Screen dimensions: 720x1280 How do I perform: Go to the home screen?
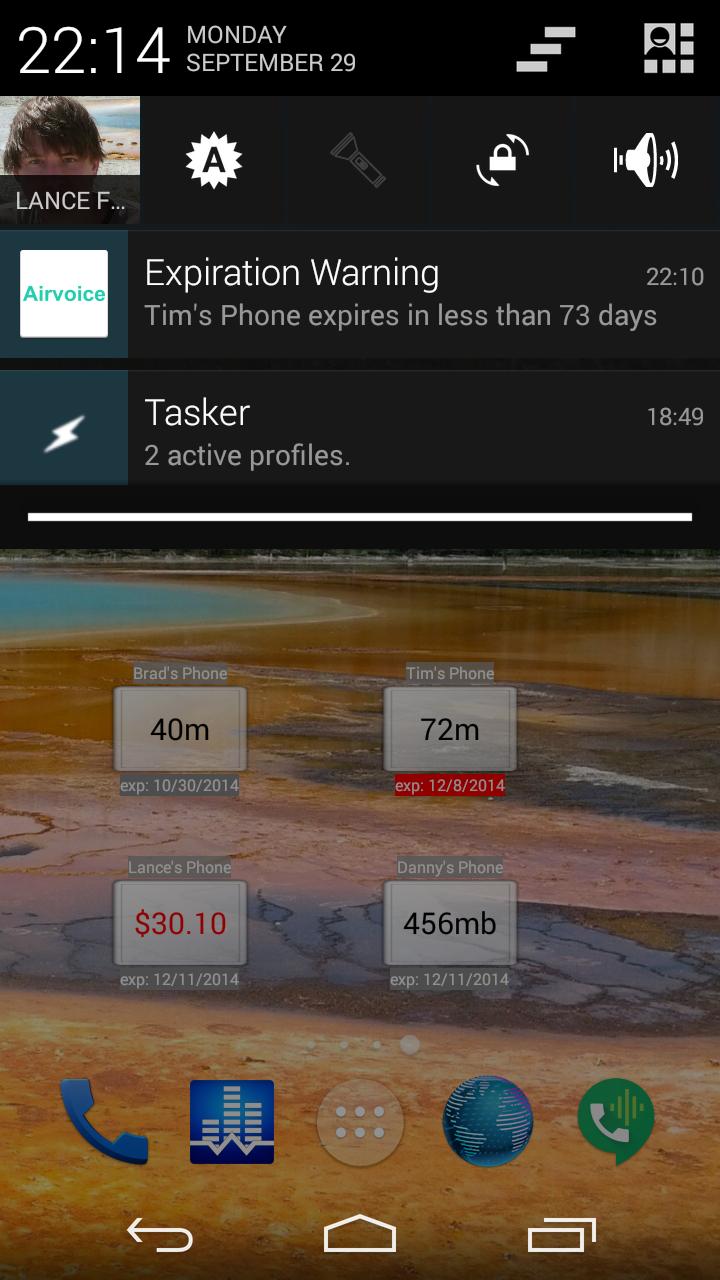360,1236
